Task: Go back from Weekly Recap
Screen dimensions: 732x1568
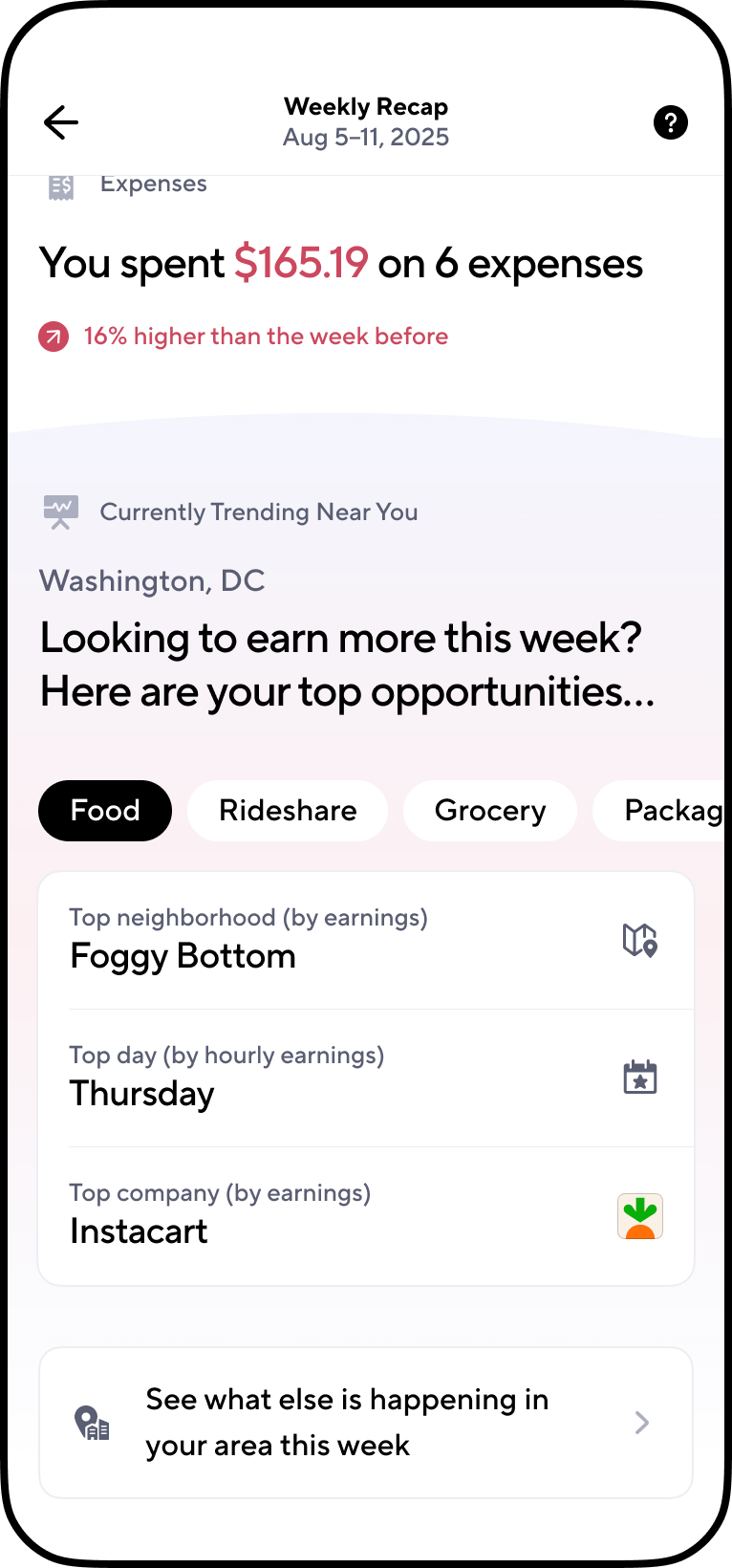Action: (x=61, y=122)
